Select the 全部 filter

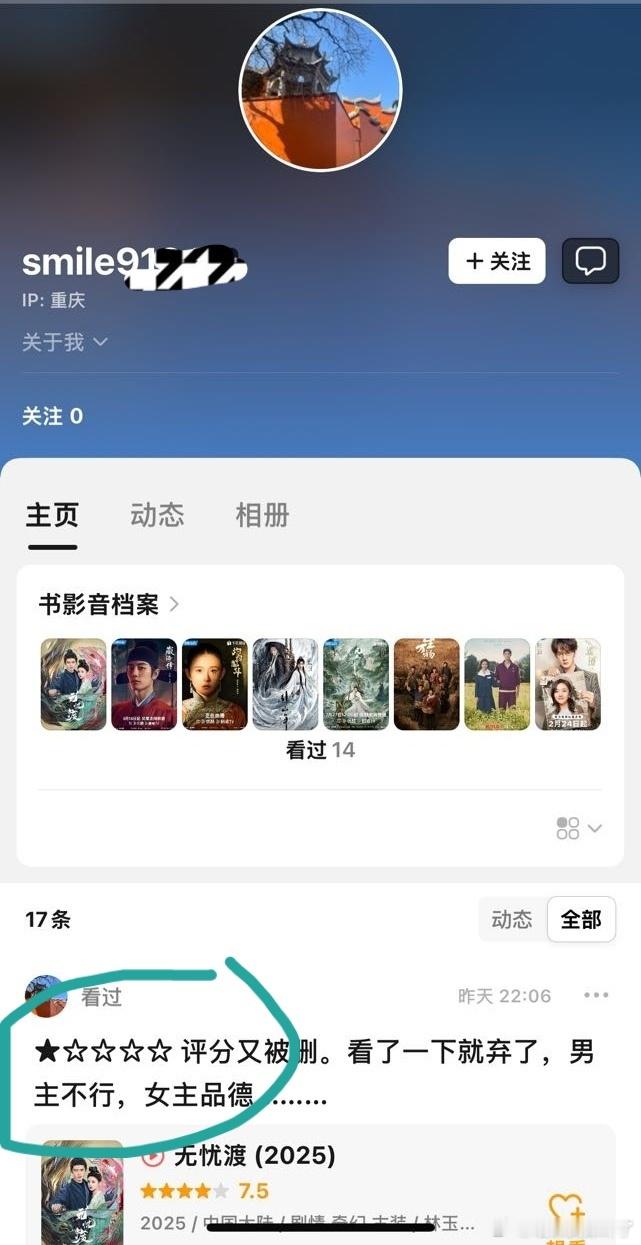[x=581, y=919]
